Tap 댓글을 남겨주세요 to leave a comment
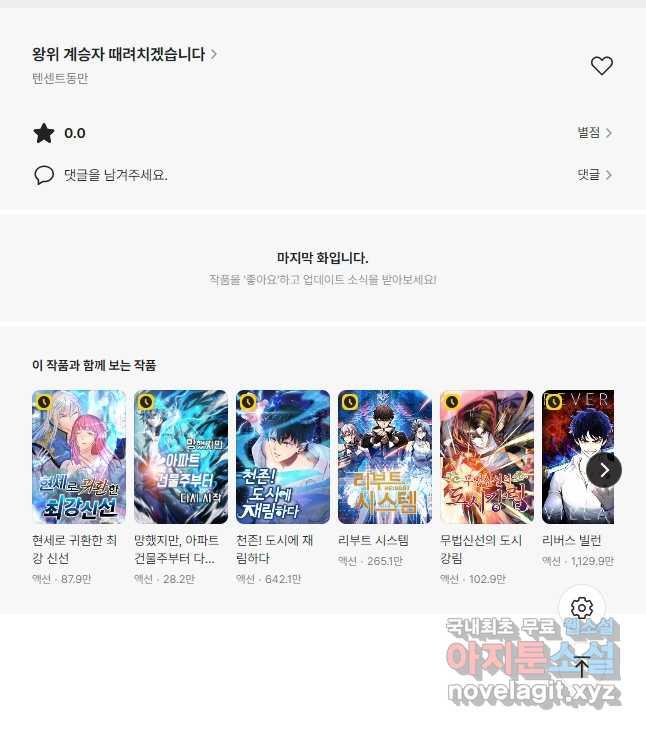646x730 pixels. click(115, 175)
